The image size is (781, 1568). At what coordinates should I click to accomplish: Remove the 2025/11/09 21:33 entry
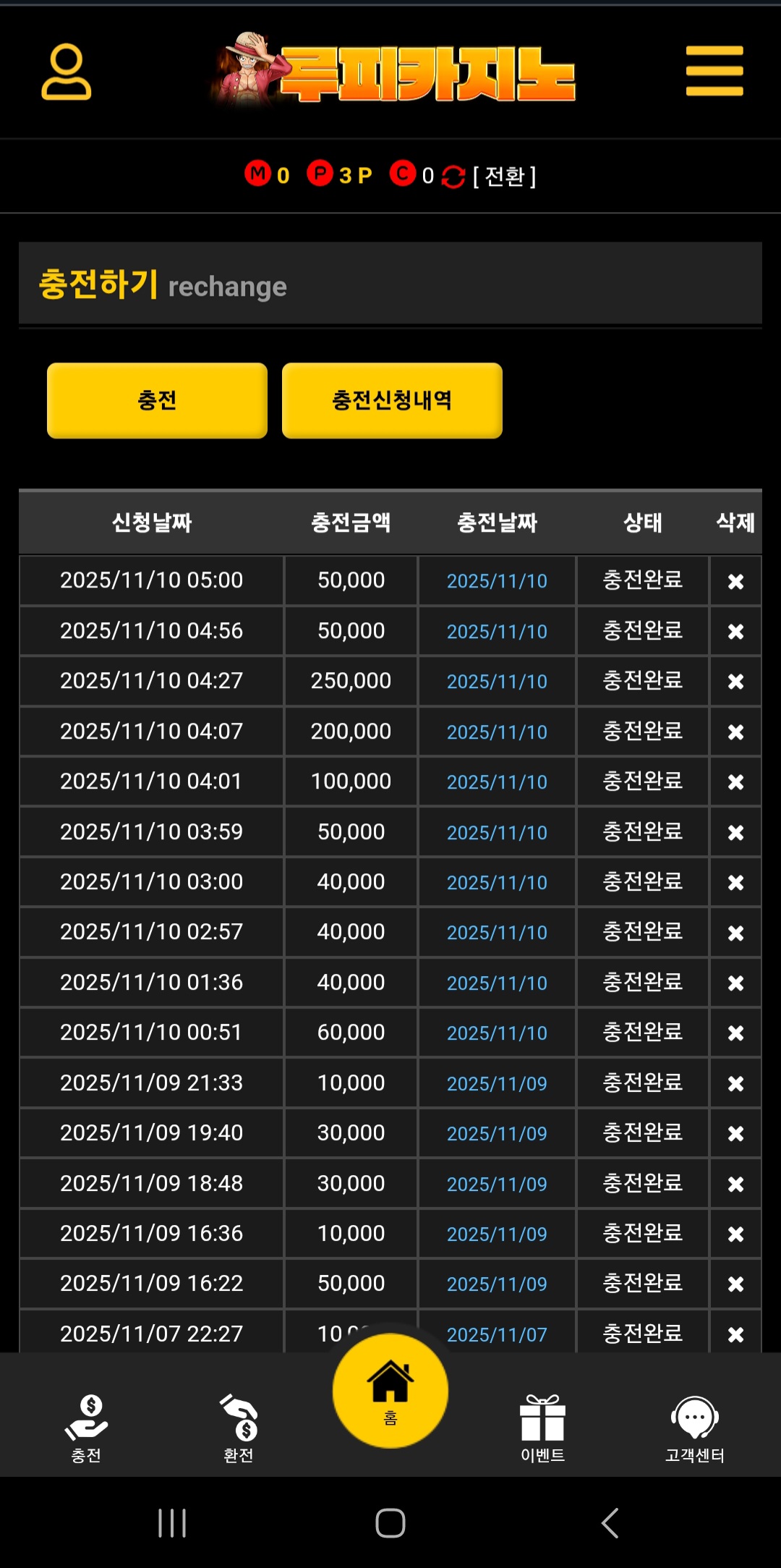(735, 1084)
